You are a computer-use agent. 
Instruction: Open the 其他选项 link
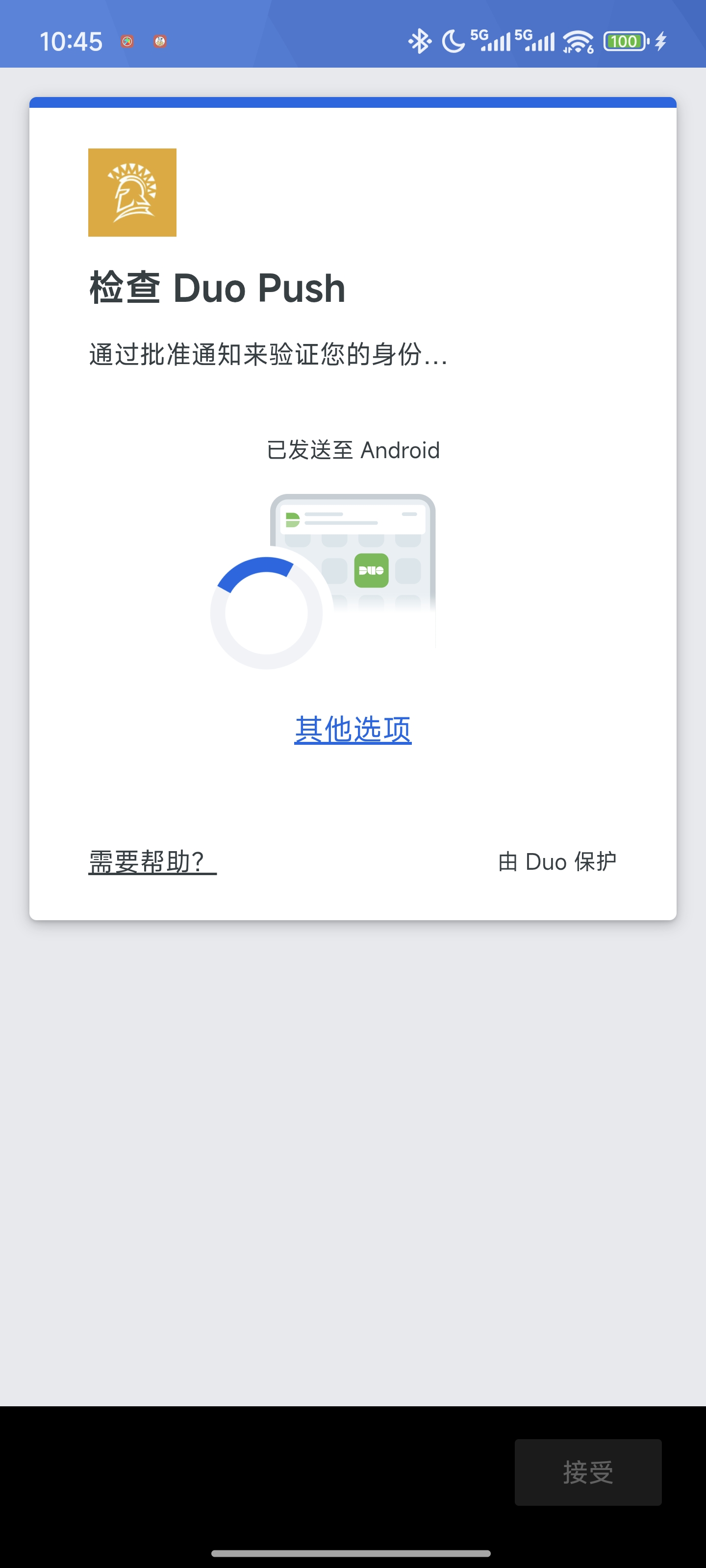tap(353, 729)
